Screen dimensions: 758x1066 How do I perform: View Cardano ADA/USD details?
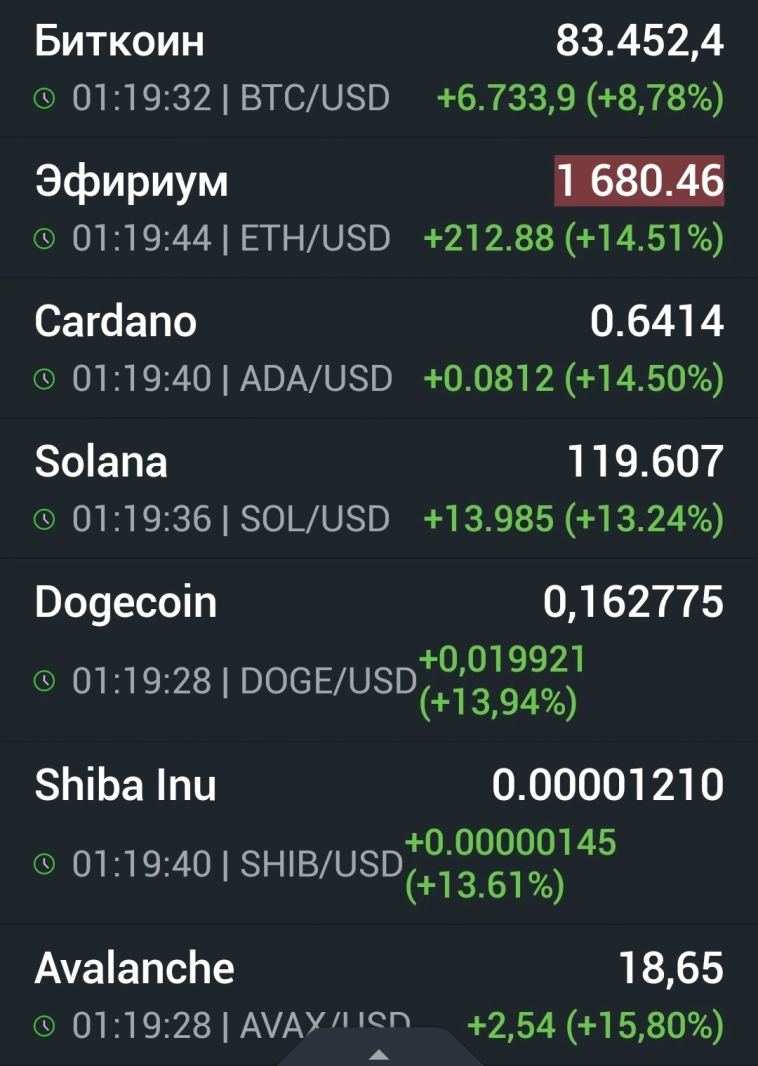pos(378,348)
